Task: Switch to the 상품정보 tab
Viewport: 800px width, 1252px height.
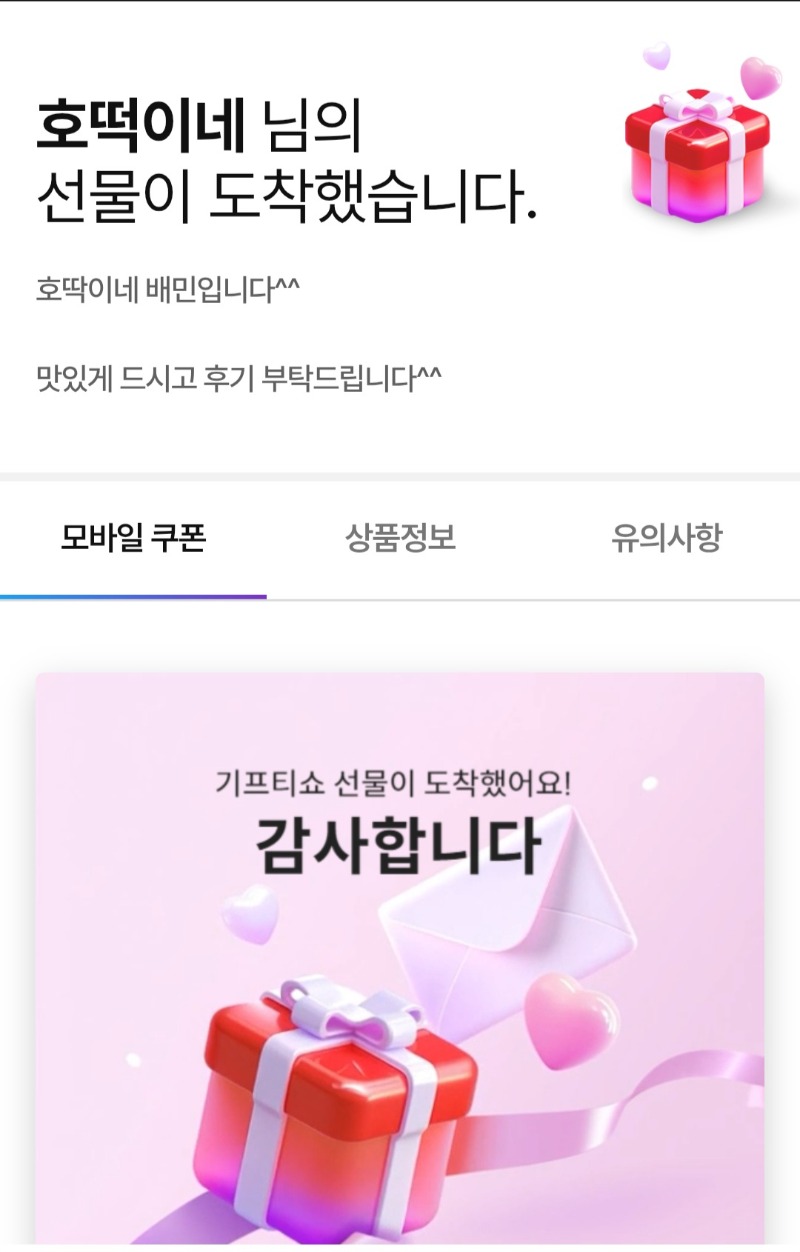Action: tap(400, 540)
